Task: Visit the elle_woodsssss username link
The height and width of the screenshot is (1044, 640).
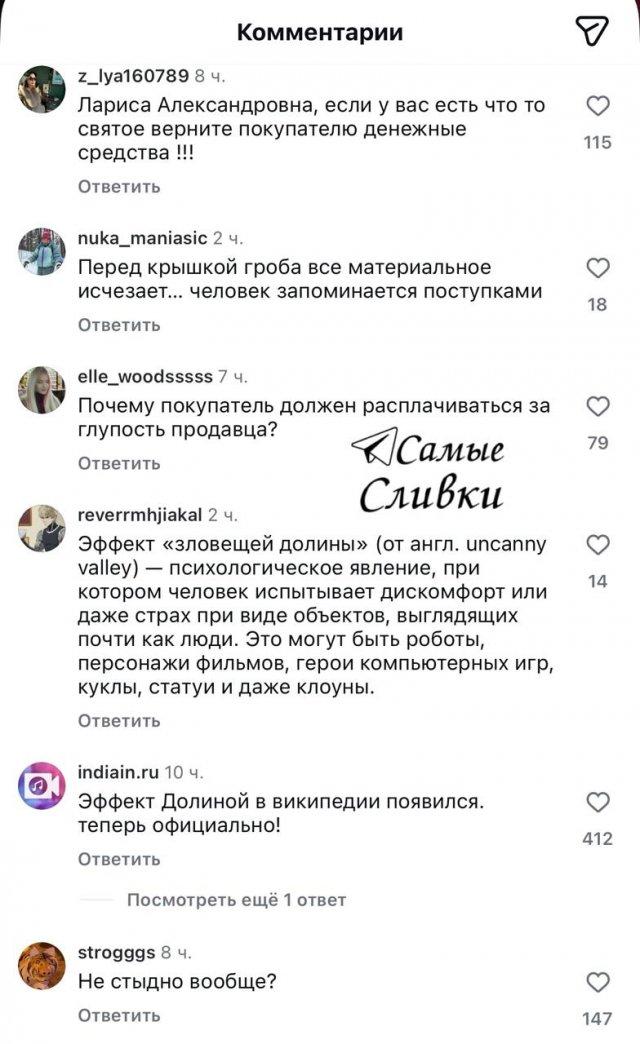Action: pos(145,377)
